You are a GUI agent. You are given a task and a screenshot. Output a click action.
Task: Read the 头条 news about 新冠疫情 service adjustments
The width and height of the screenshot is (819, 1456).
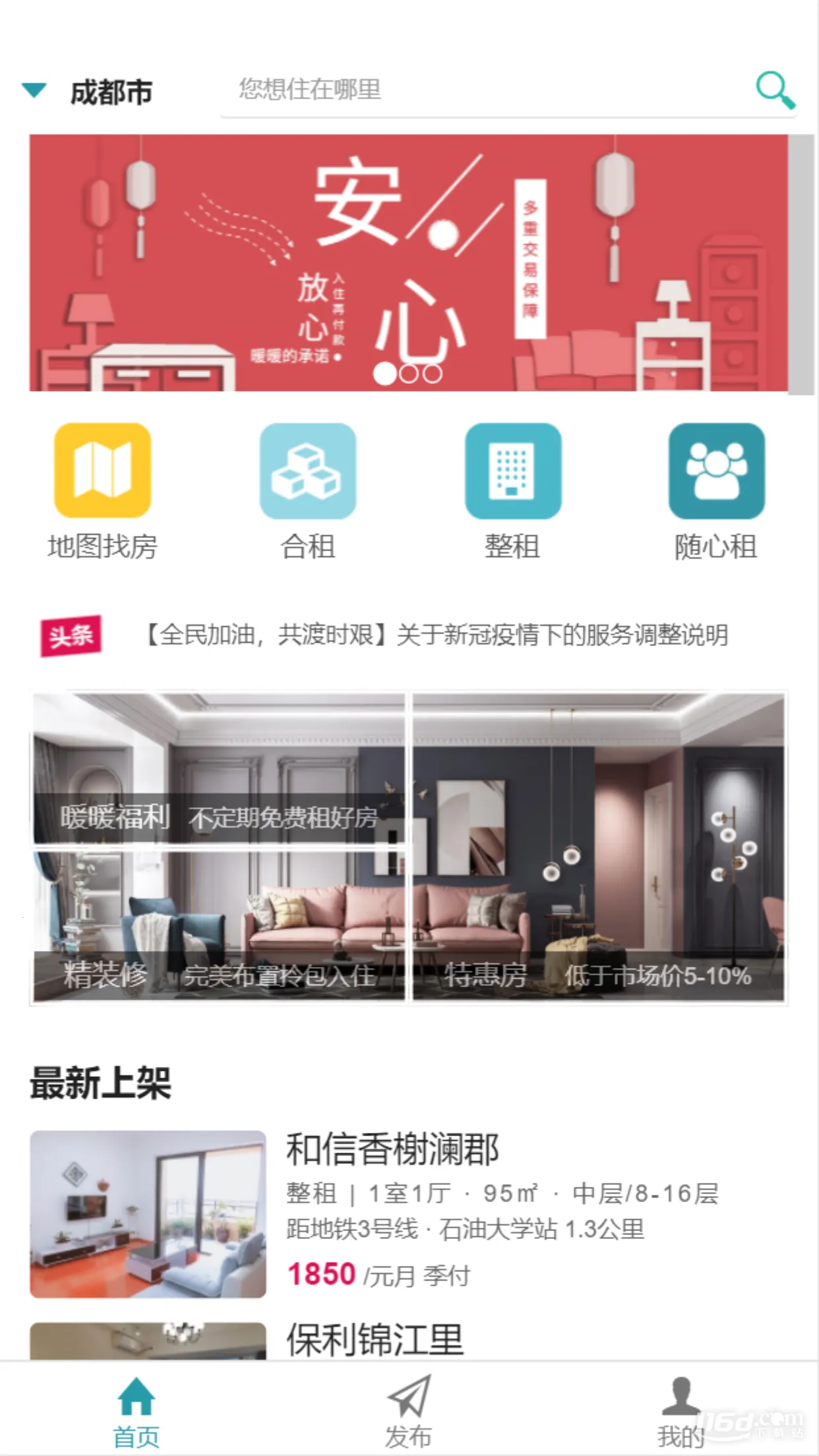coord(435,635)
